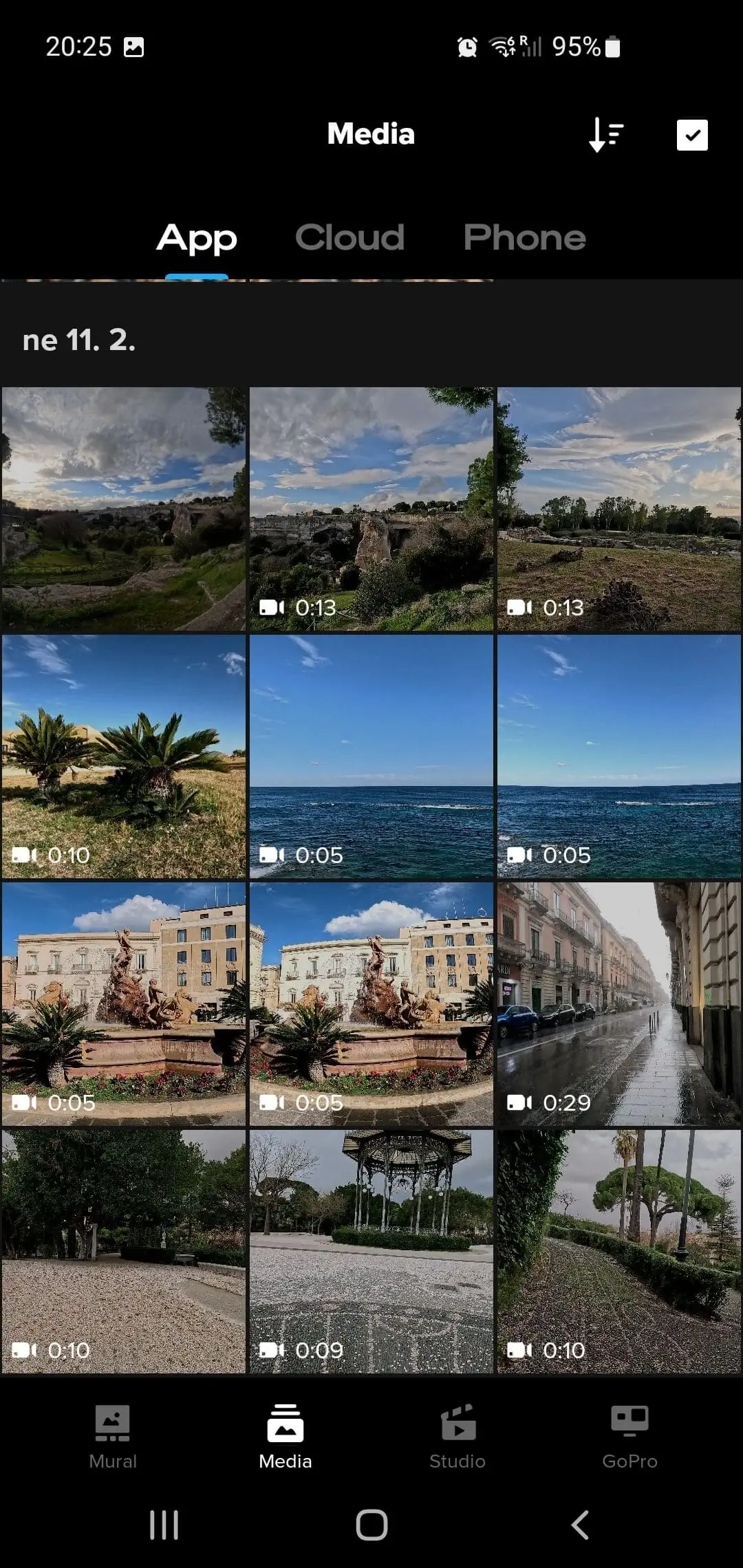The height and width of the screenshot is (1568, 743).
Task: Open the cloudy landscape photo without duration
Action: pyautogui.click(x=124, y=509)
